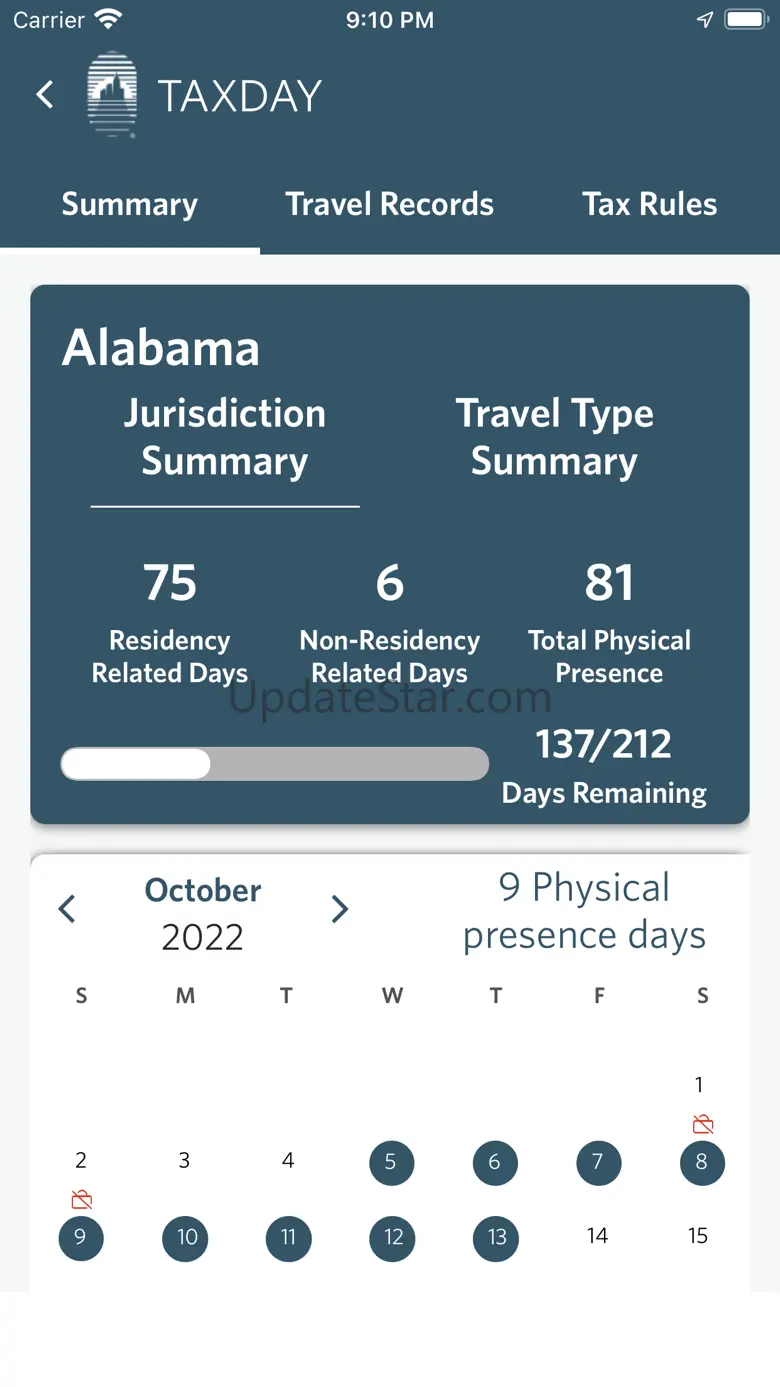
Task: Select October 3 on the calendar
Action: [184, 1161]
